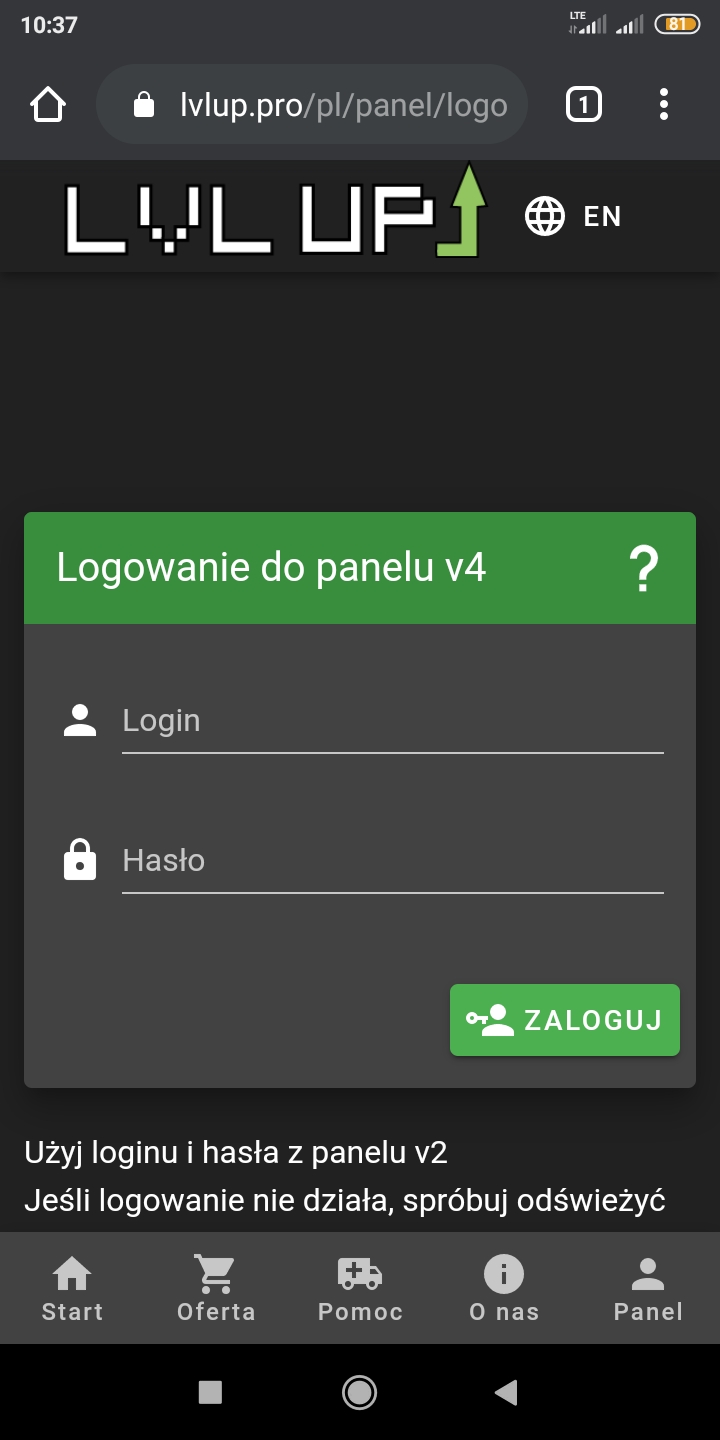
Task: Open the Oferta tab
Action: [216, 1289]
